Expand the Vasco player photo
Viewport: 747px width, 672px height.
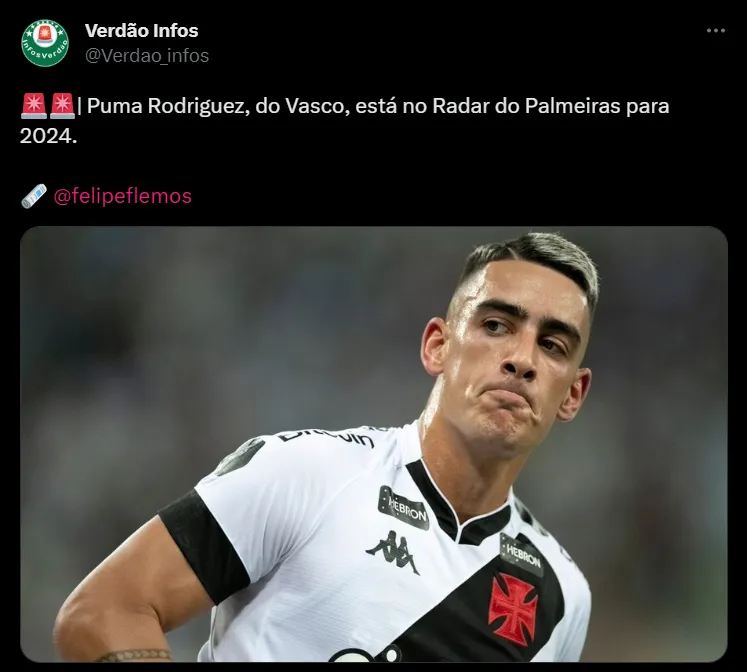373,444
